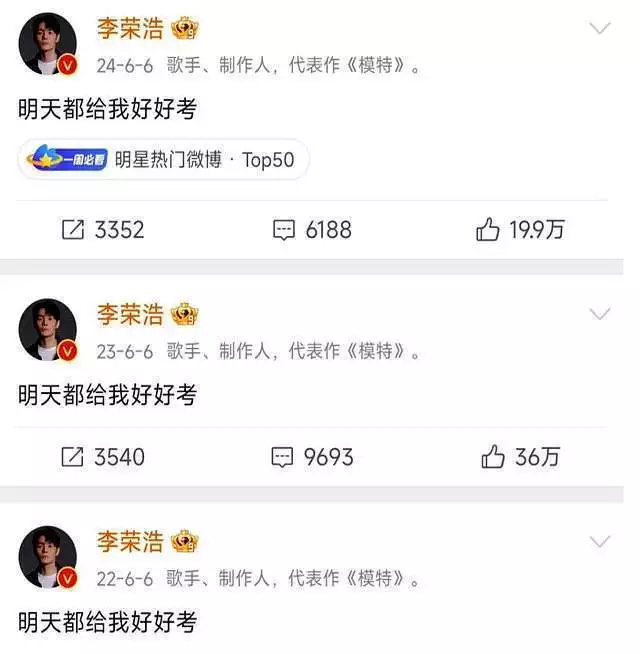
Task: Expand the chevron menu on the 22-6-6 post
Action: click(600, 542)
